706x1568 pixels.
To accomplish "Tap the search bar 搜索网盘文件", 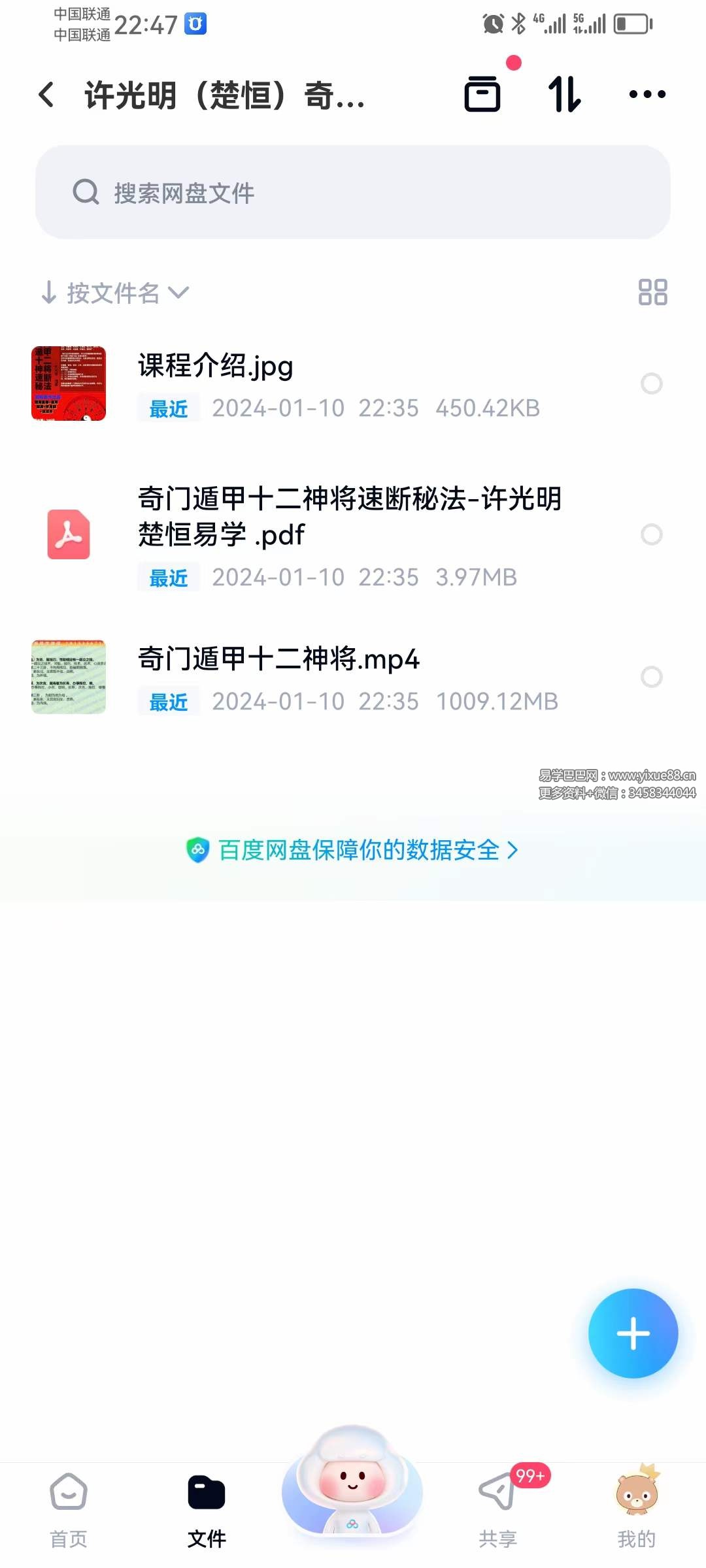I will coord(353,193).
